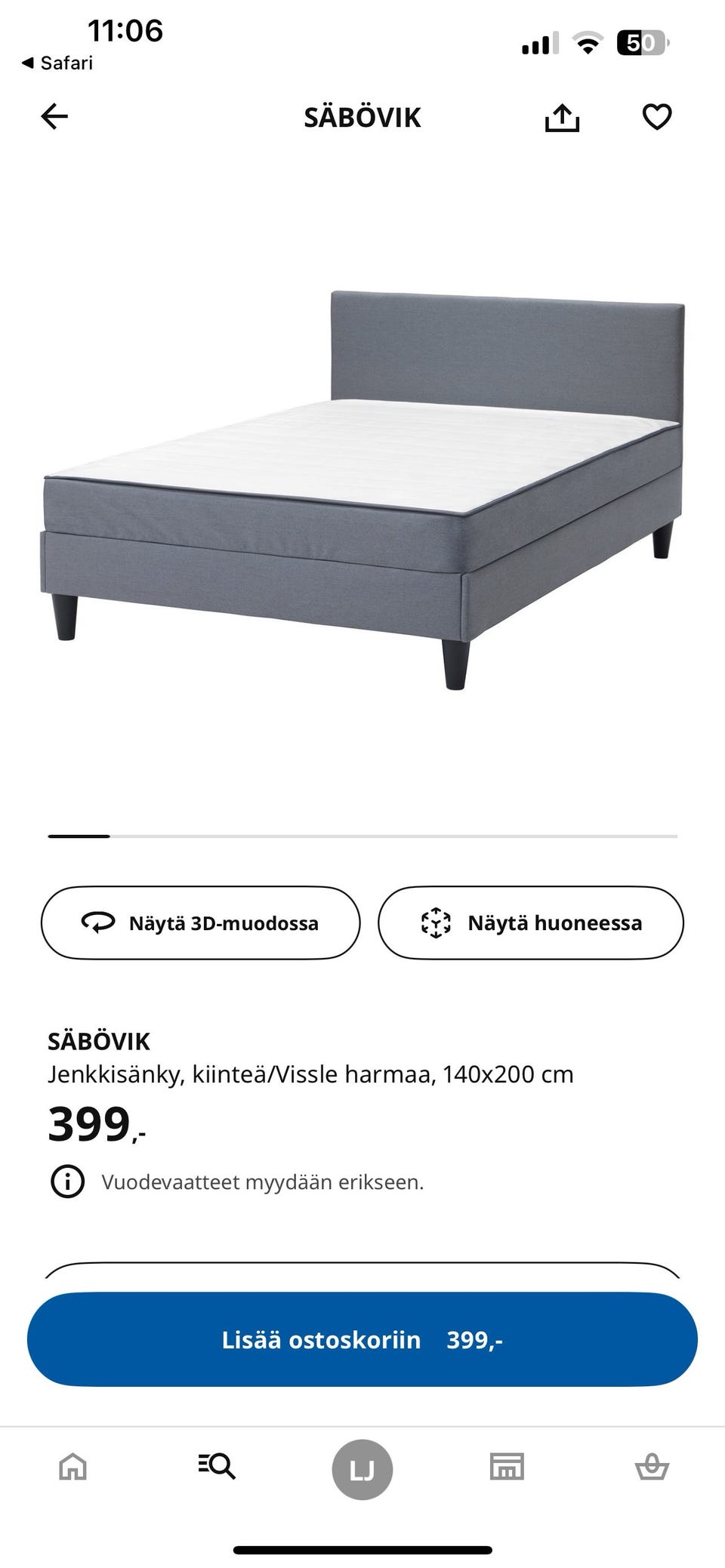Screen dimensions: 725x1568
Task: Open the store locator icon
Action: [x=507, y=1468]
